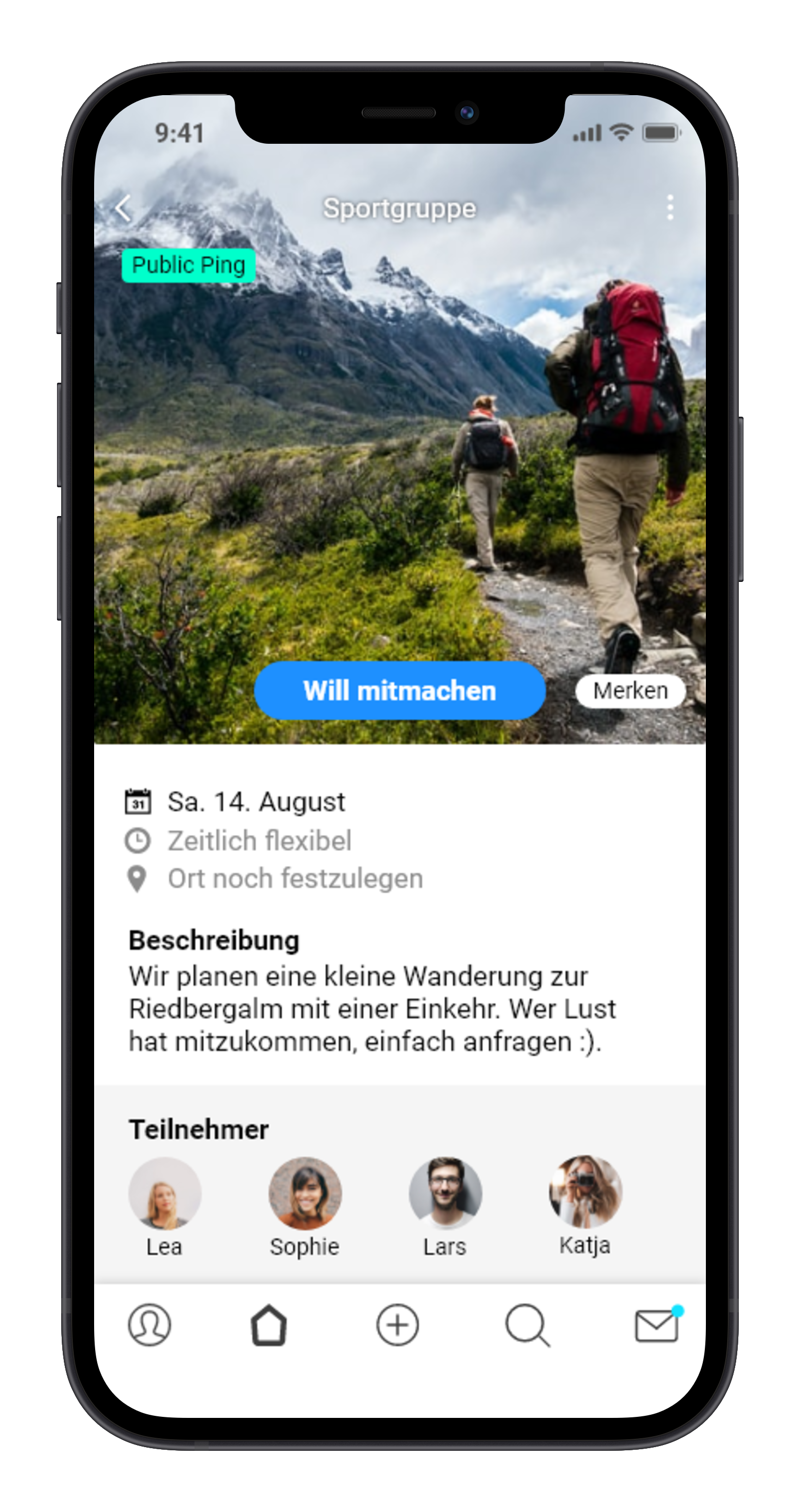Tap the Will mitmachen button
This screenshot has height=1512, width=800.
click(x=399, y=691)
